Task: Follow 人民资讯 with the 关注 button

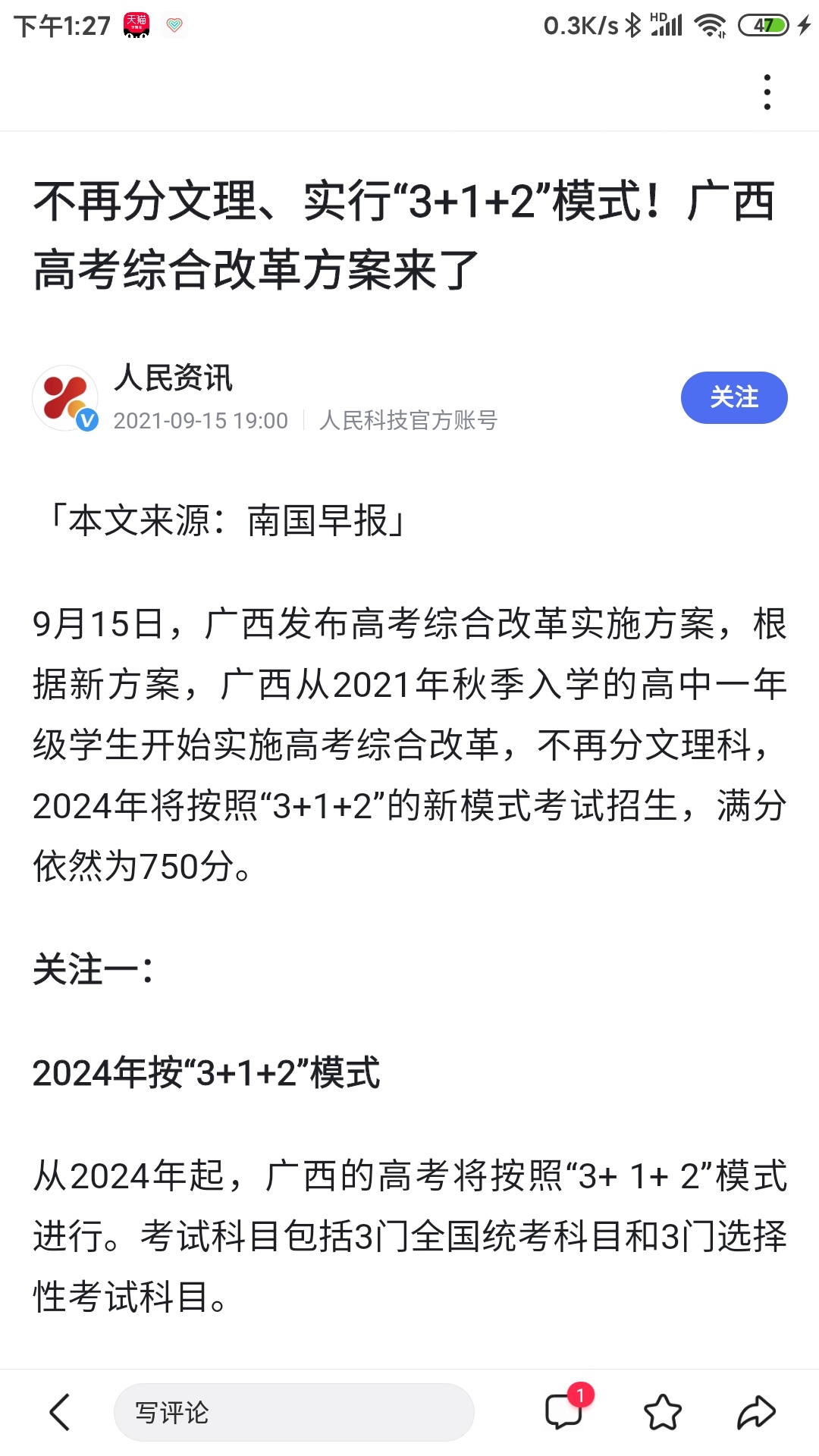Action: pyautogui.click(x=734, y=397)
